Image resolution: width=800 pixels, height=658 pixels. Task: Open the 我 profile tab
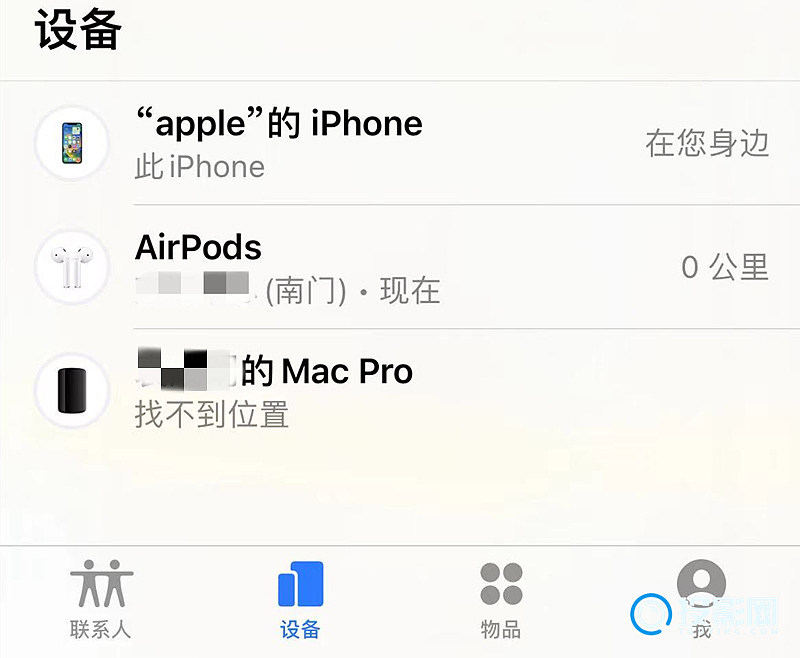point(700,600)
